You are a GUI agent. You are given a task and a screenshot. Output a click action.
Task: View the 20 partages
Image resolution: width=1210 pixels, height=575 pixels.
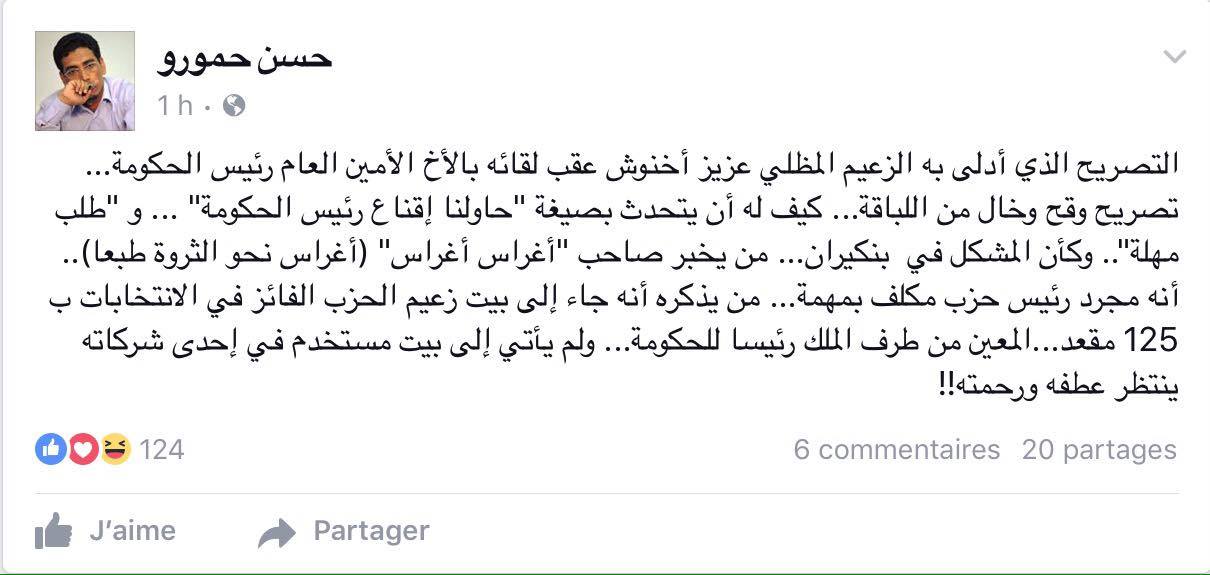point(1098,450)
